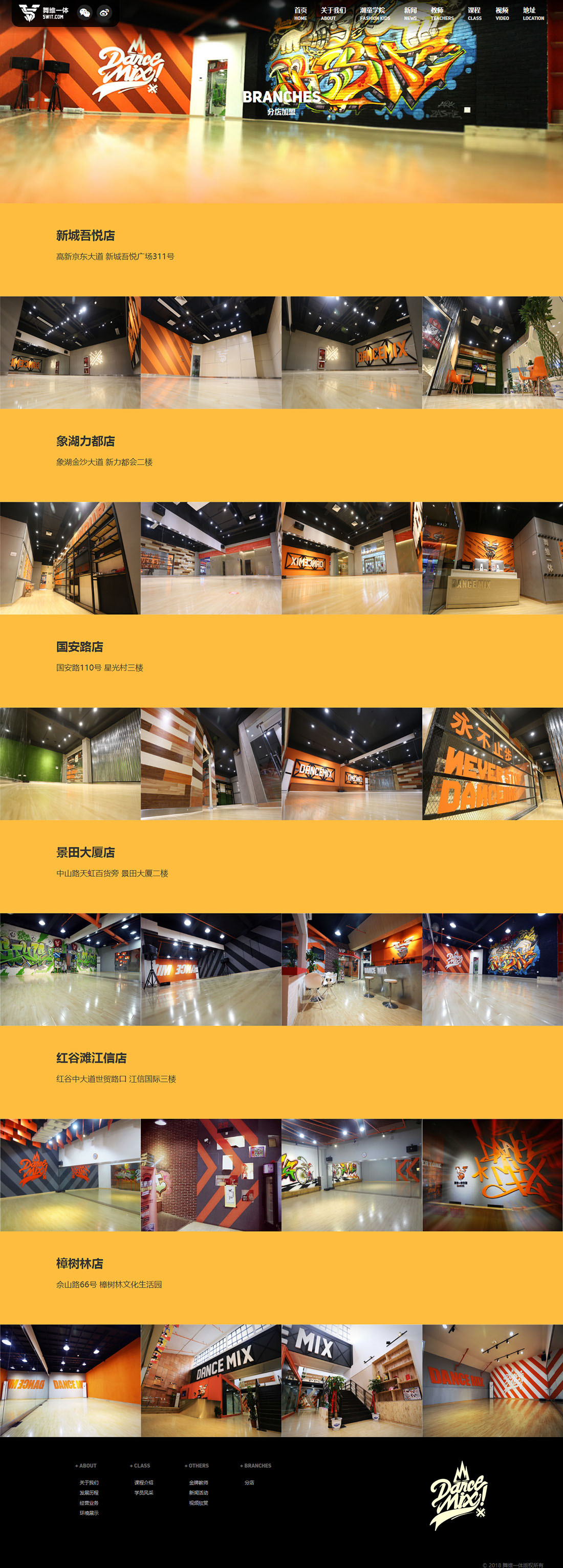
Task: Open the Weibo icon in header
Action: [105, 13]
